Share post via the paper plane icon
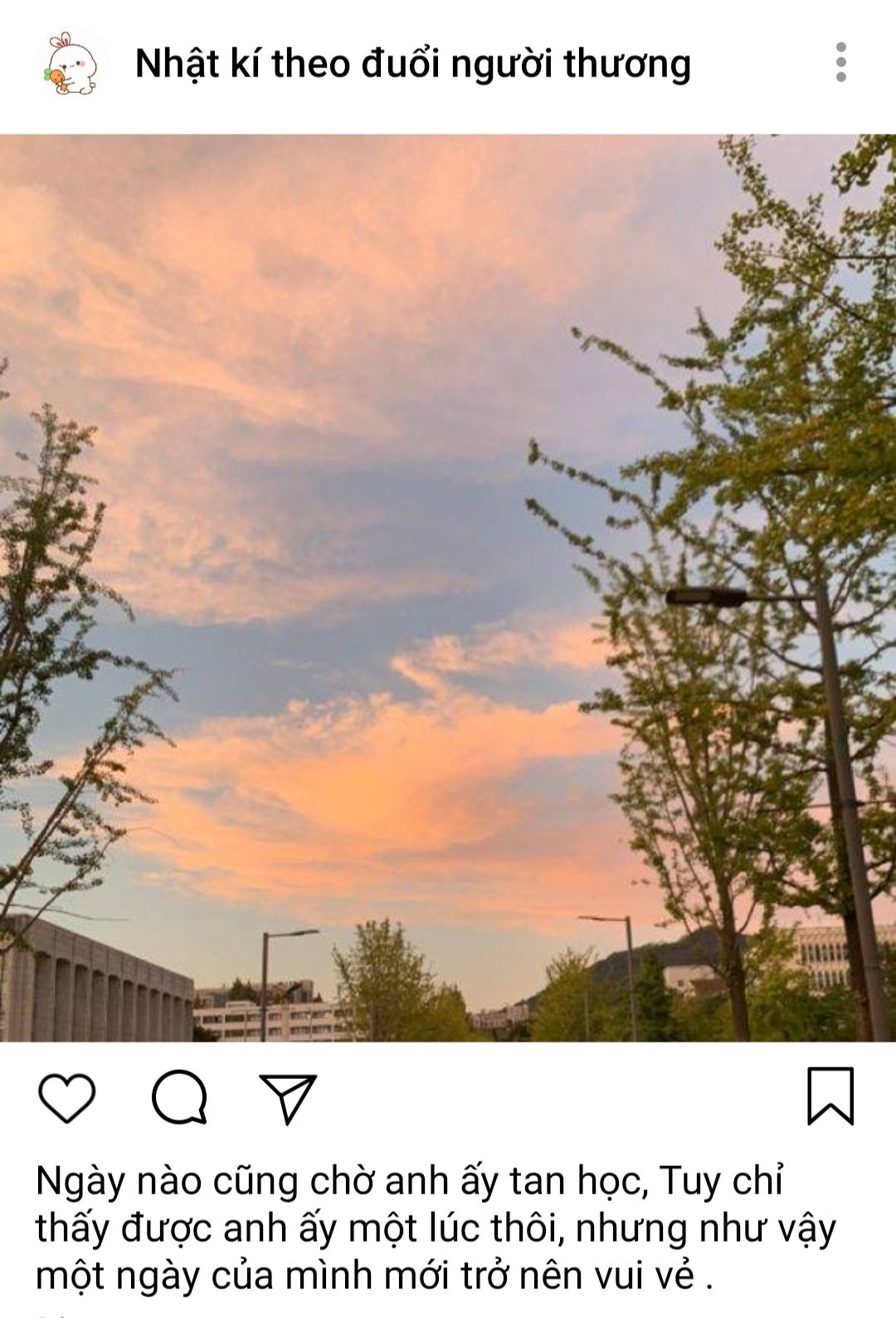This screenshot has width=896, height=1318. pyautogui.click(x=288, y=1098)
